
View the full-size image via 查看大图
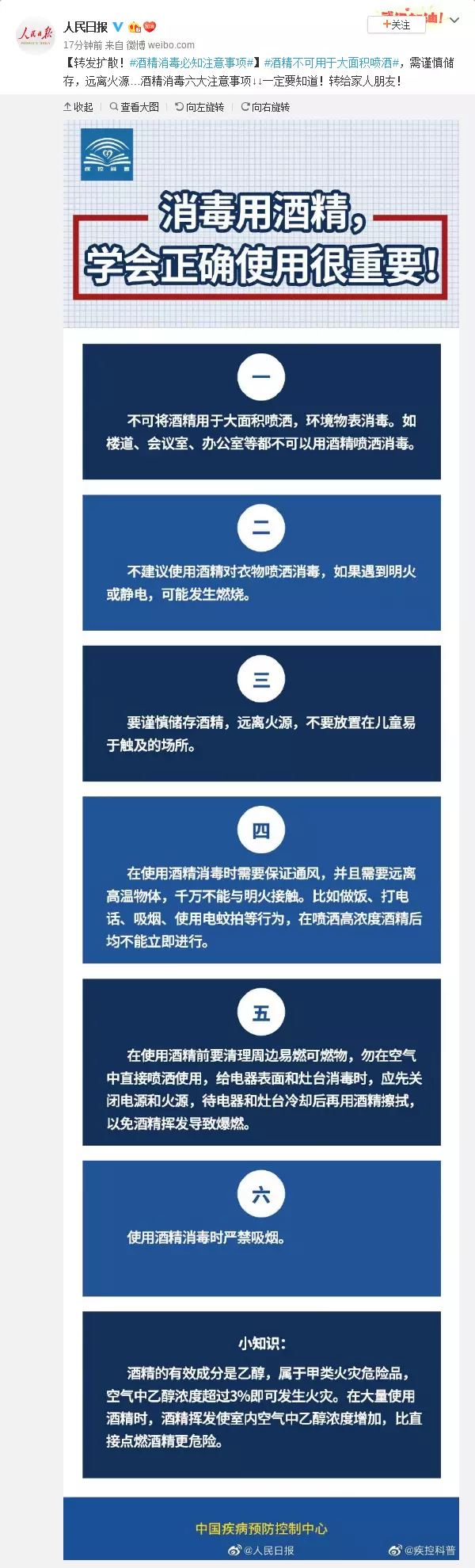(x=135, y=107)
